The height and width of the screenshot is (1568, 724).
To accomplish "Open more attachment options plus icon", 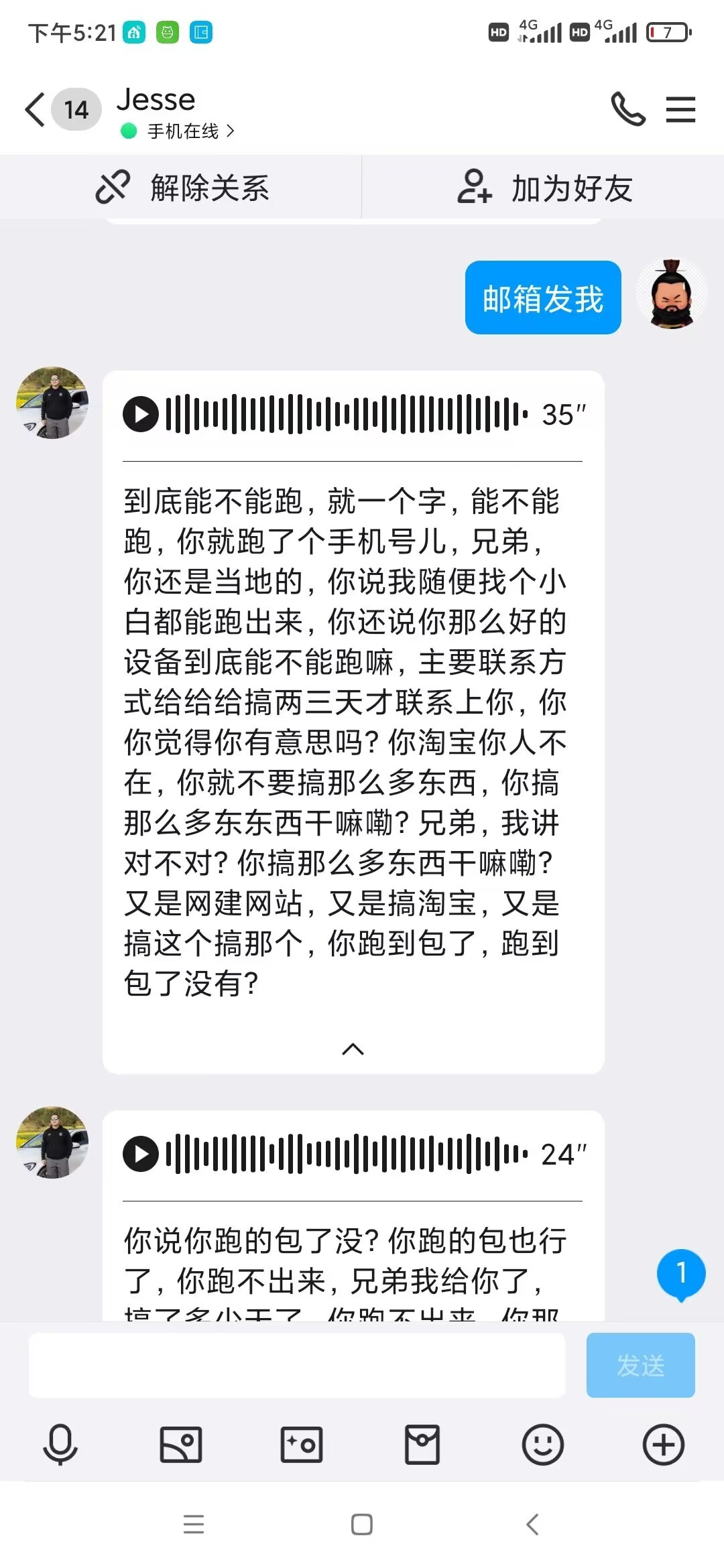I will click(664, 1444).
